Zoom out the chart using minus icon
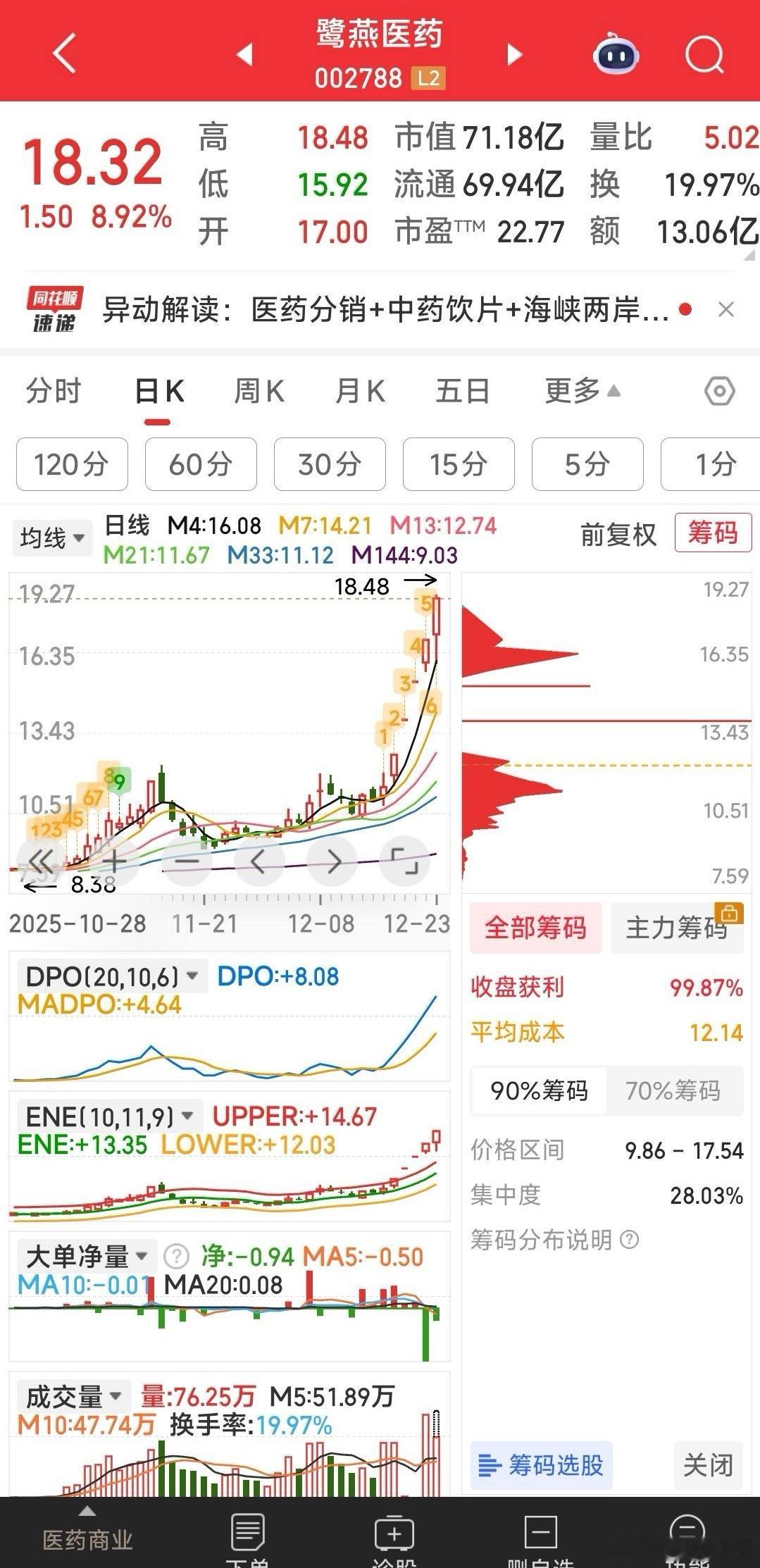760x1568 pixels. [186, 861]
